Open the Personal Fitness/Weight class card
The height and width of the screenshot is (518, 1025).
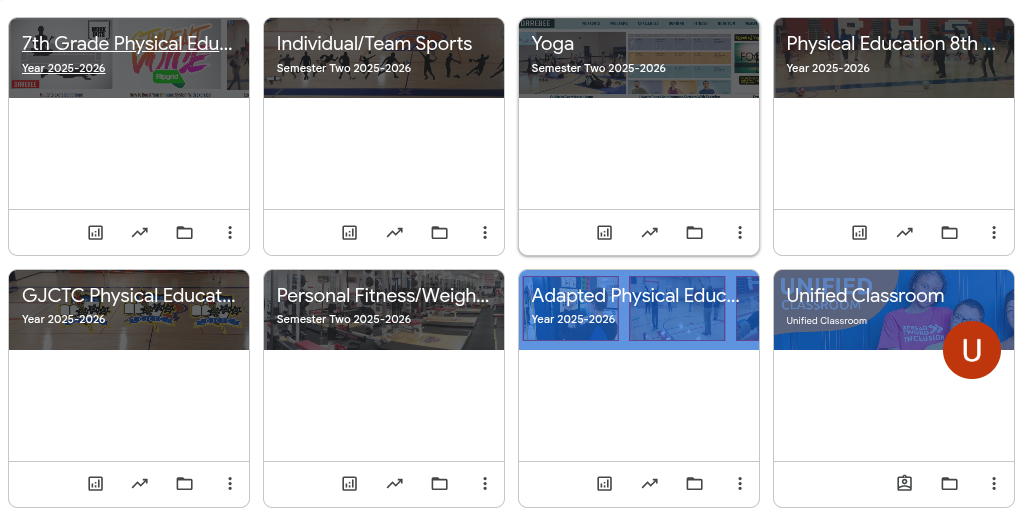click(383, 296)
